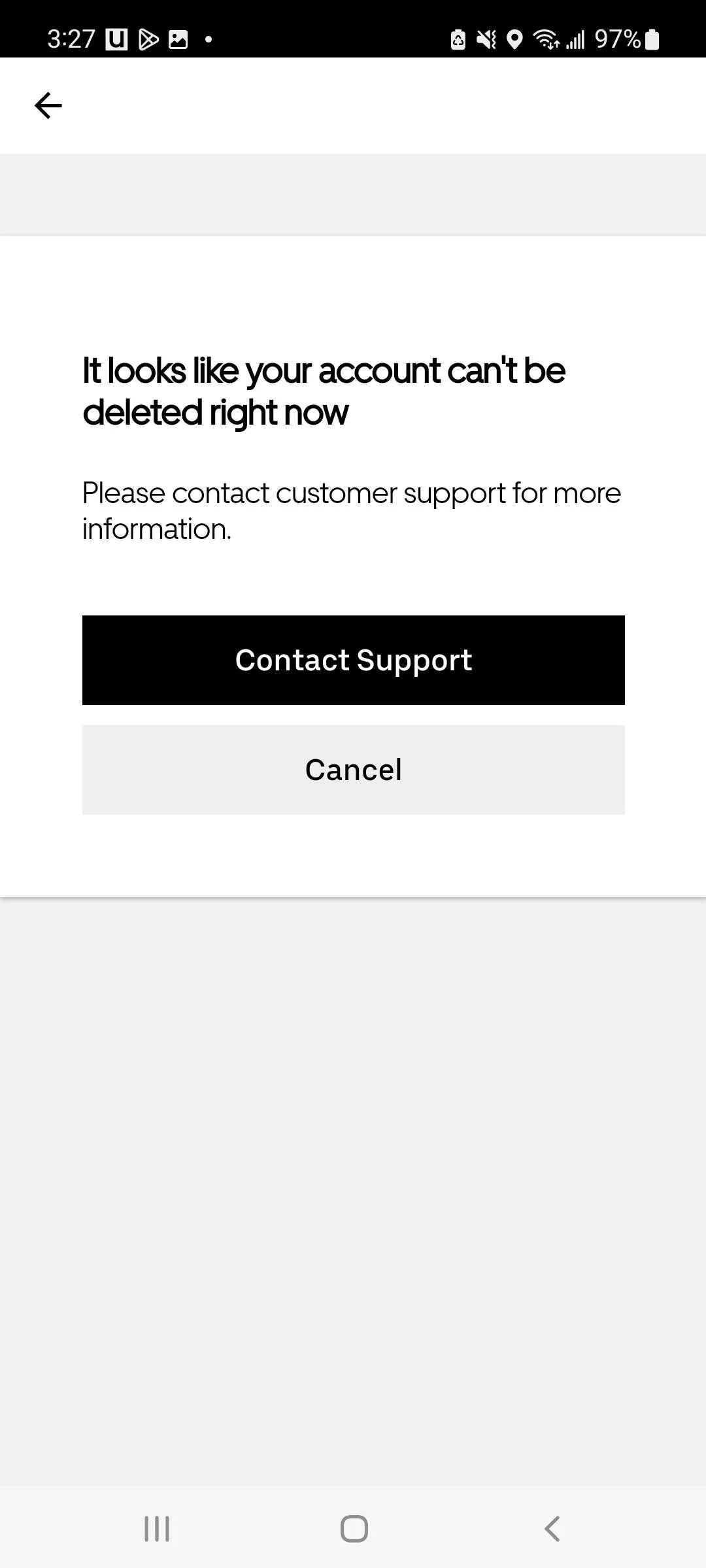Screen dimensions: 706x1568
Task: Tap the battery indicator in the status bar
Action: point(650,40)
